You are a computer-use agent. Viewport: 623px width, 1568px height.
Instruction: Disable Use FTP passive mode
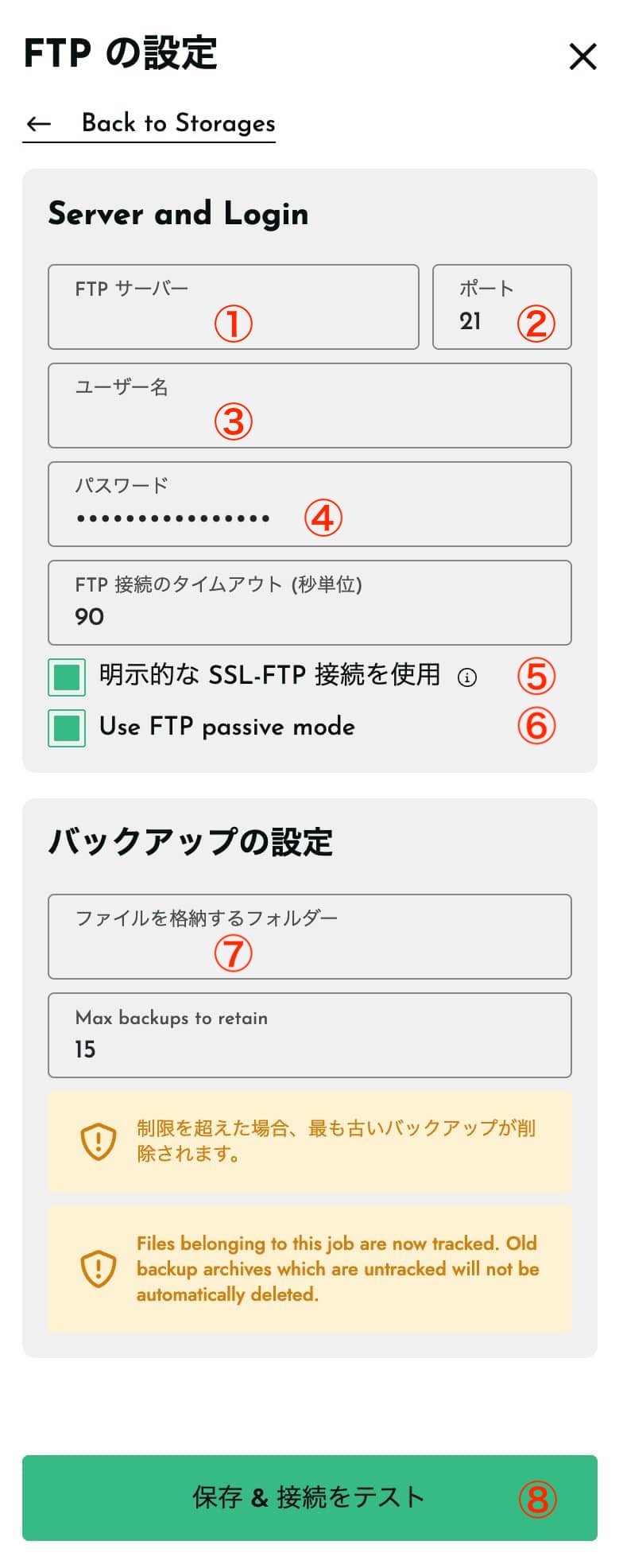67,728
